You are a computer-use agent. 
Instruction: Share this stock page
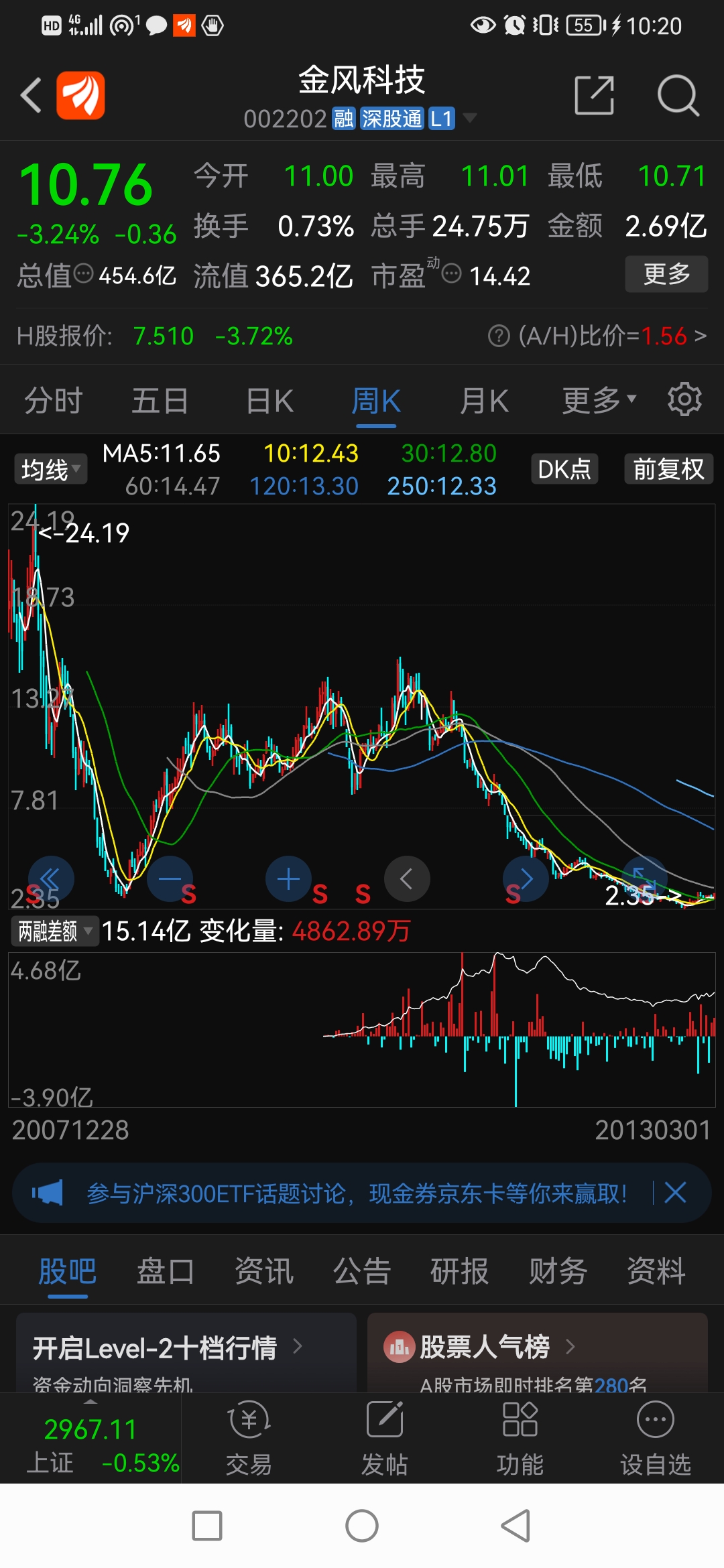(x=595, y=95)
